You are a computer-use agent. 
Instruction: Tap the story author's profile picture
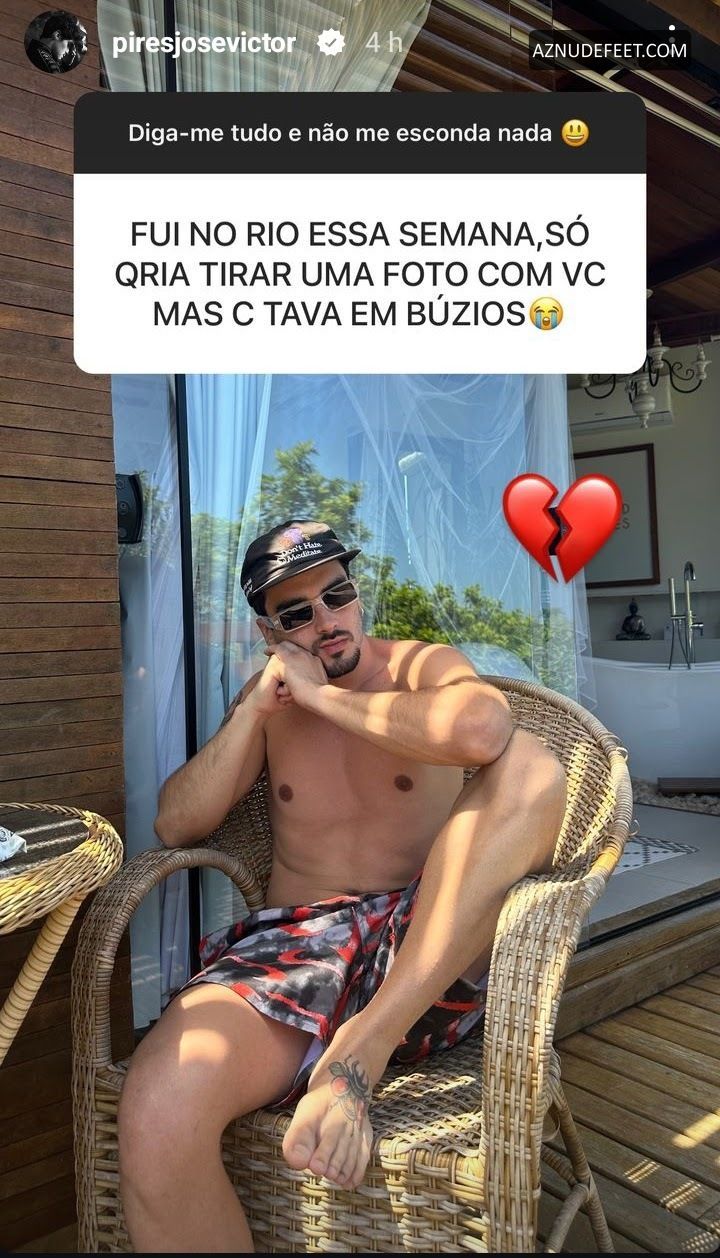56,42
